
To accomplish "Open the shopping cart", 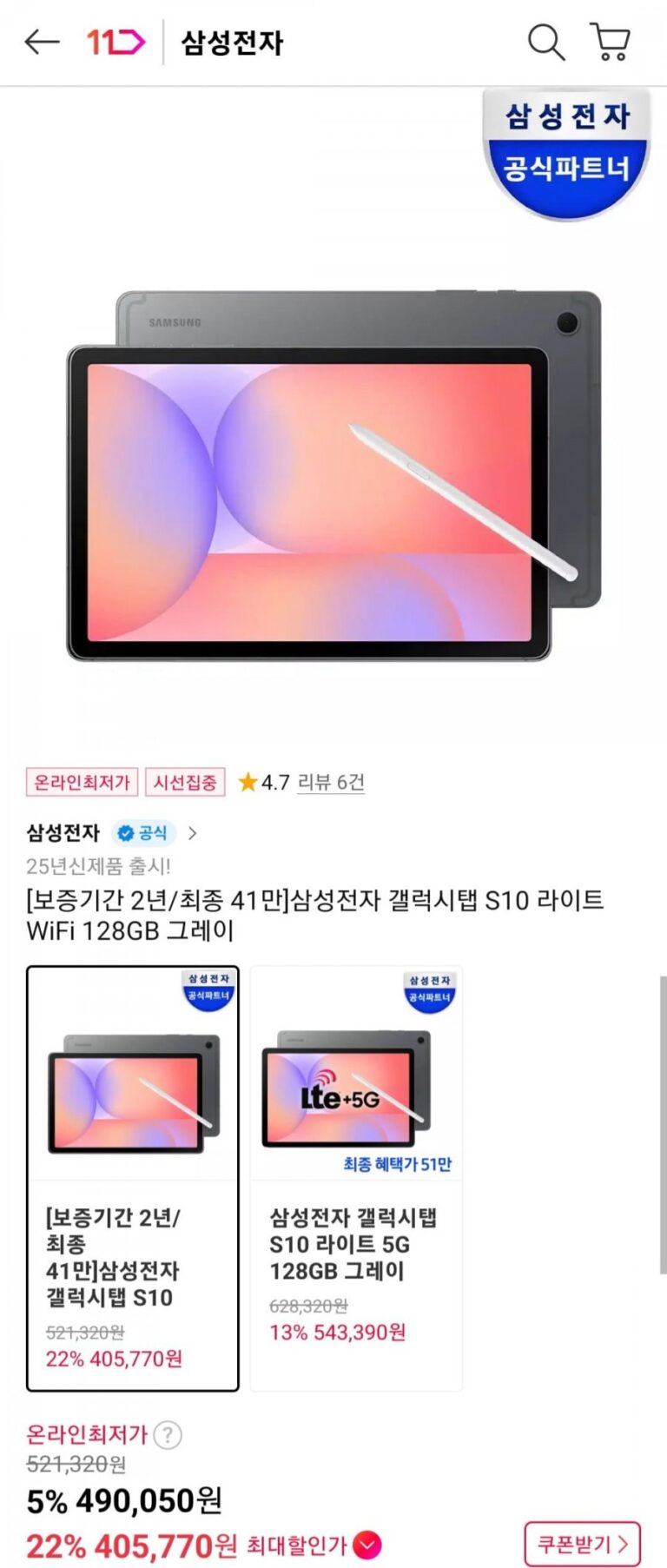I will (611, 42).
